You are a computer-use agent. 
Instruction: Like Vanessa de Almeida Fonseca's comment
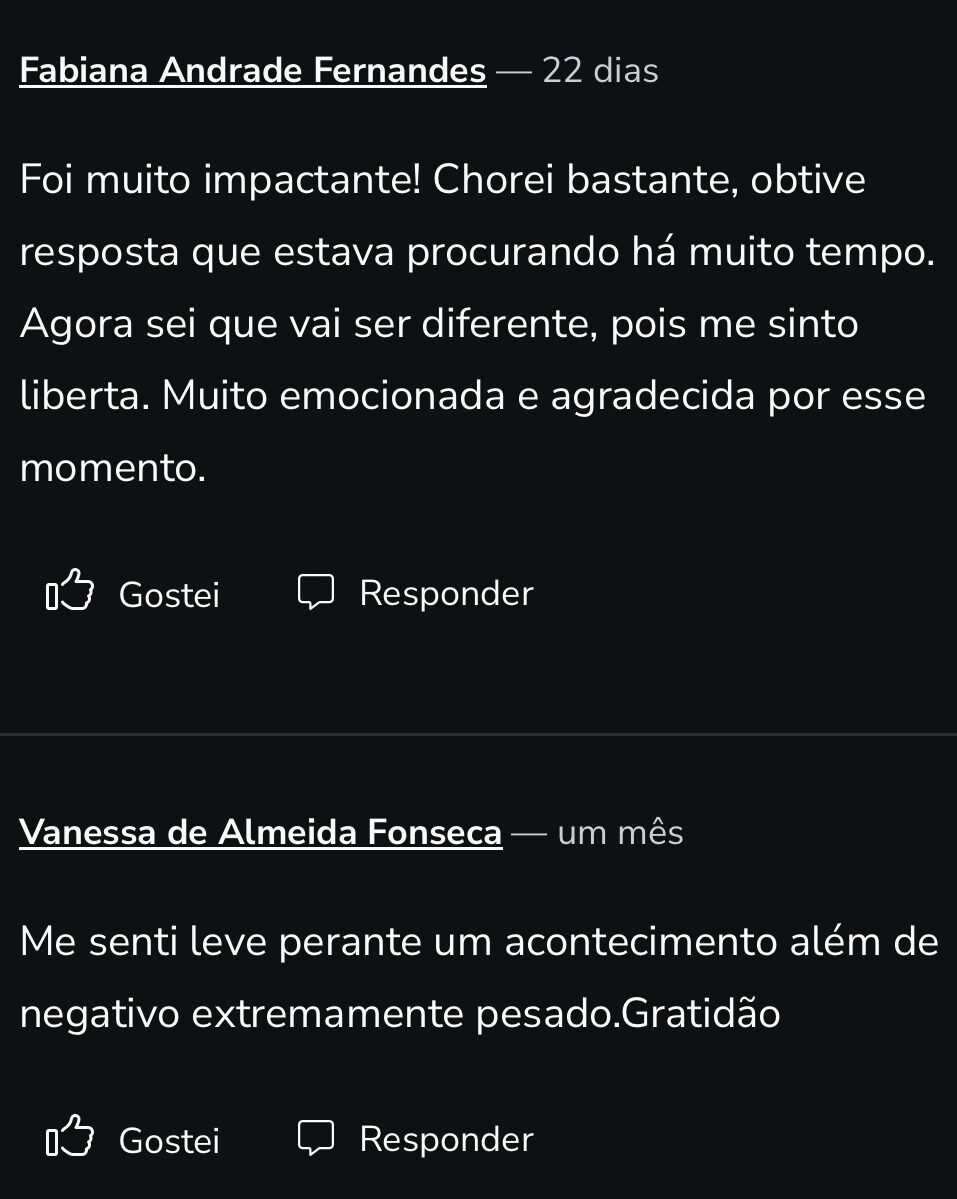[x=133, y=1140]
